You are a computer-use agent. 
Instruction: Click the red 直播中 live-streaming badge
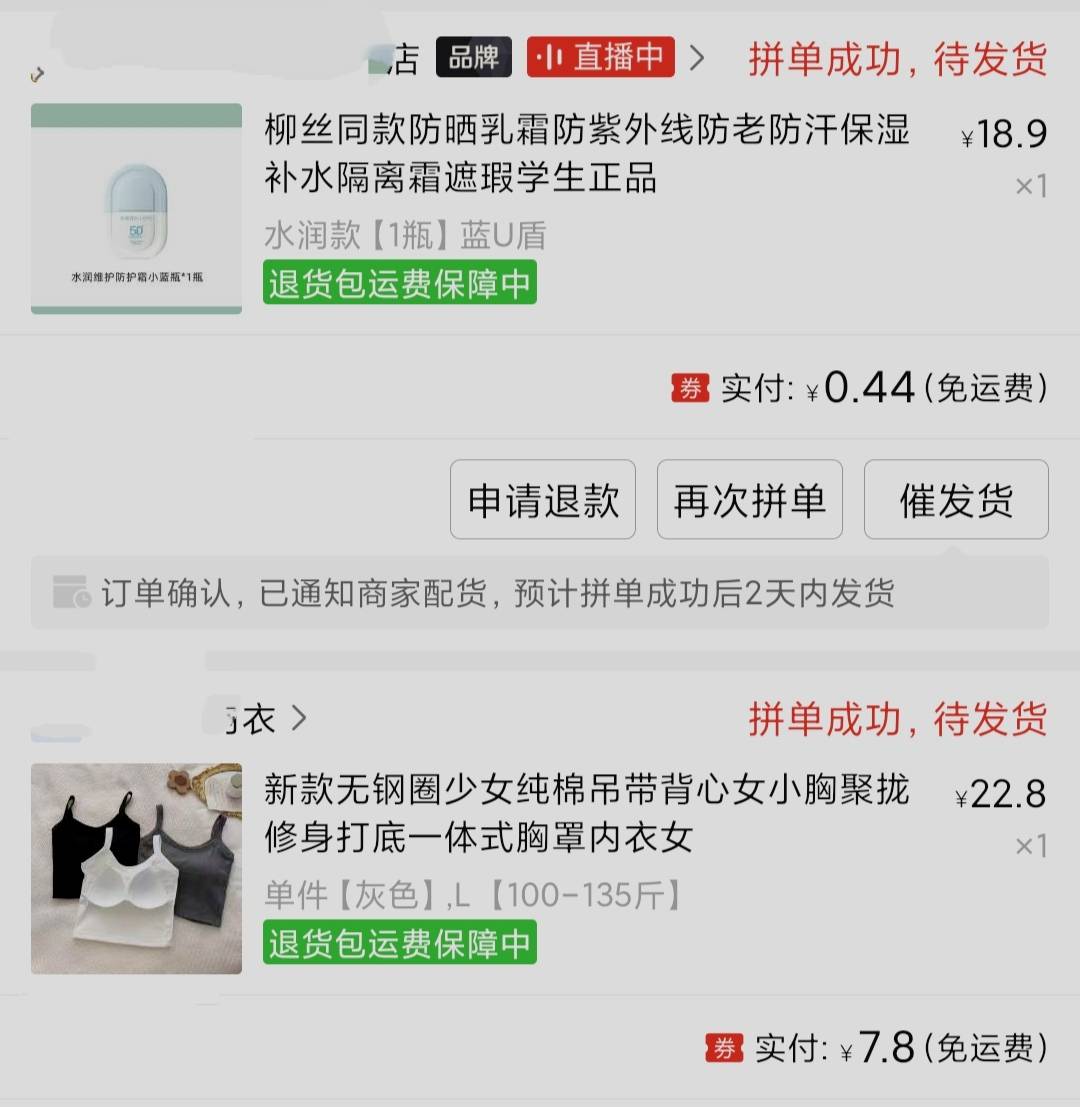point(600,57)
